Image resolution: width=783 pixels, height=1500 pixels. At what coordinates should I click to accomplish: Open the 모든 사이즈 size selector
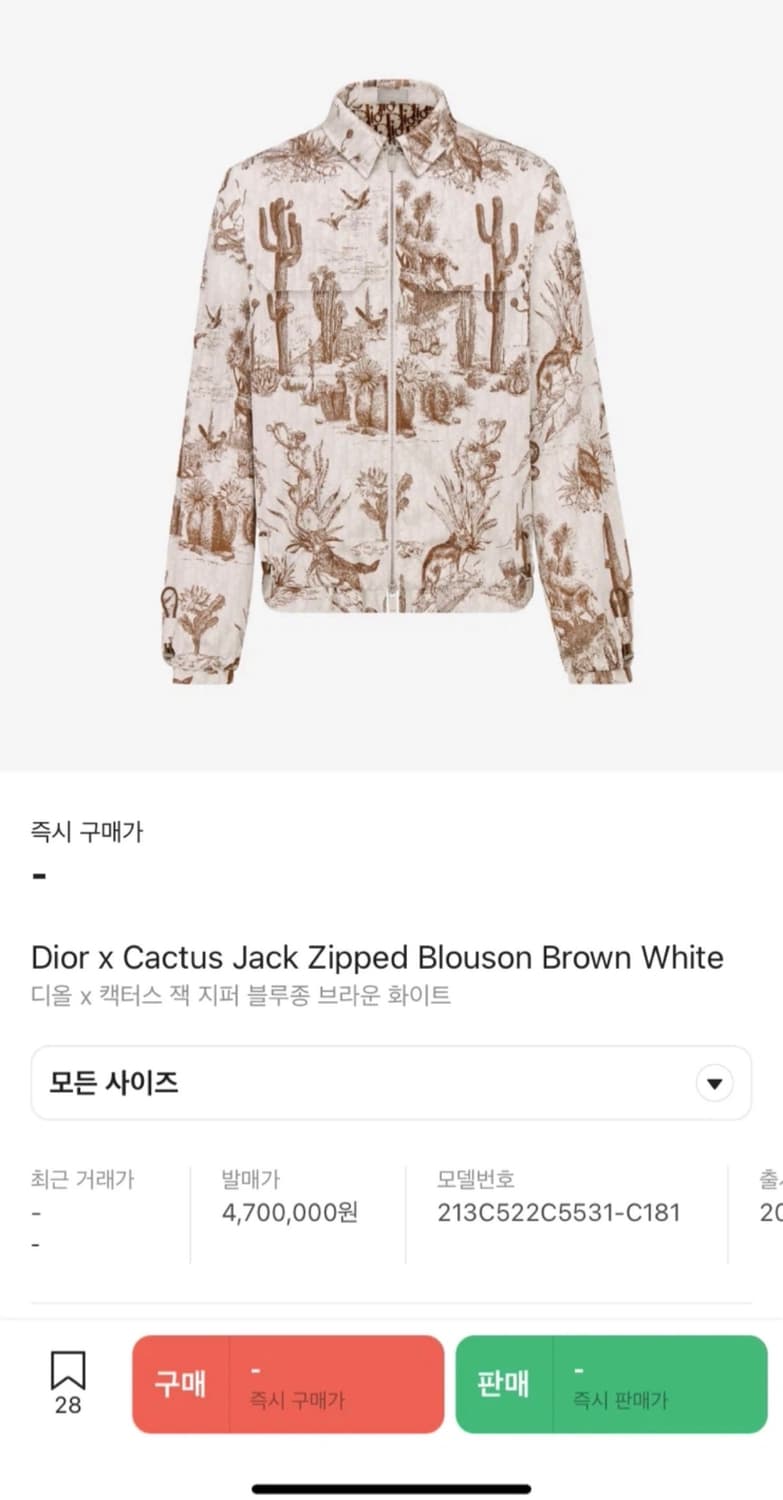[390, 1084]
